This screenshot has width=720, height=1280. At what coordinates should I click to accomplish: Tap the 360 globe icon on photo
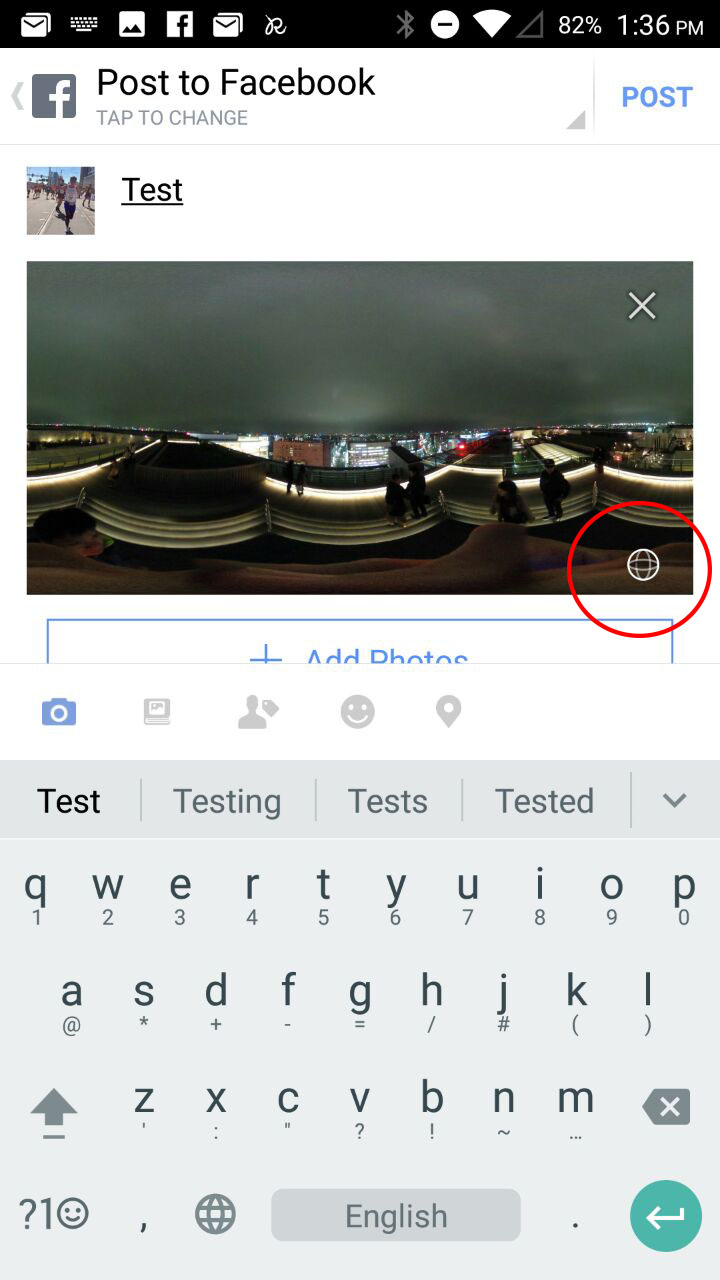pos(643,566)
